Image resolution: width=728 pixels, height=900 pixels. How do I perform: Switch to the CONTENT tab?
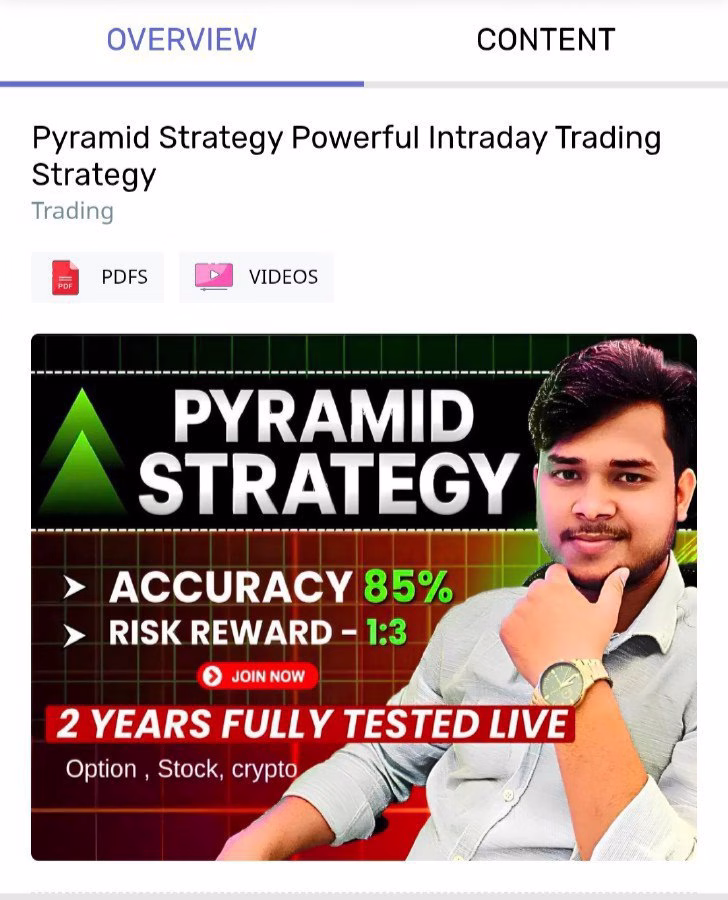[x=545, y=40]
